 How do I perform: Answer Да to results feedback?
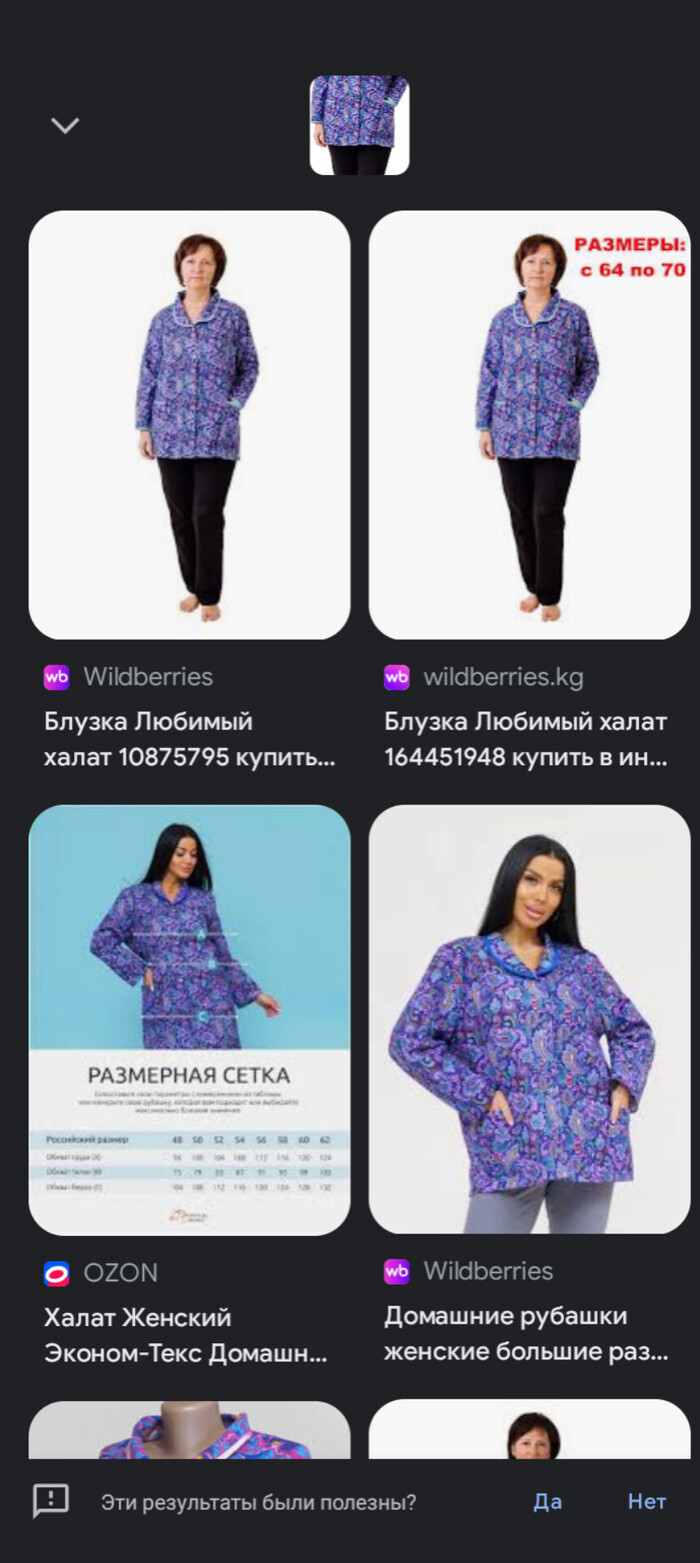point(547,1501)
